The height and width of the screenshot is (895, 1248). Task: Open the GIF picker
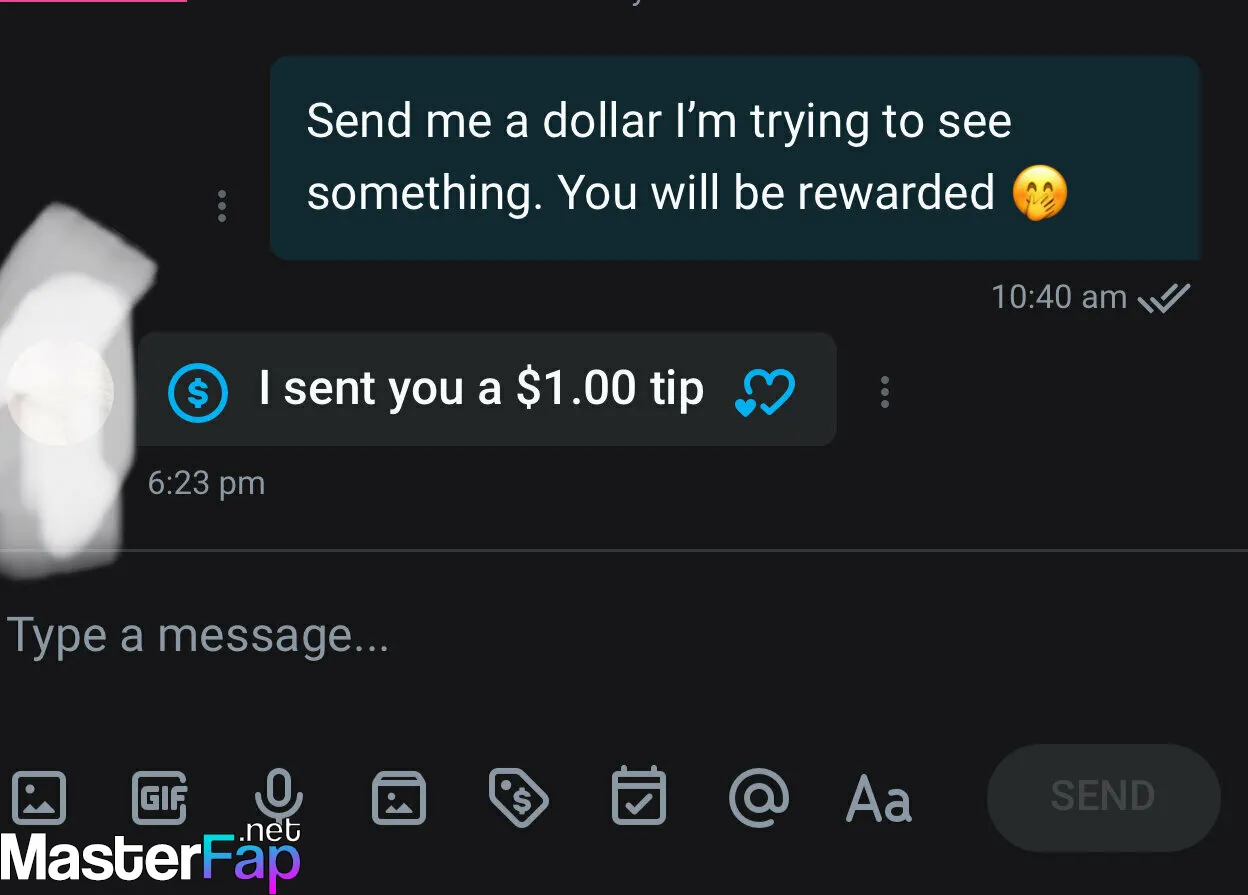click(x=160, y=797)
